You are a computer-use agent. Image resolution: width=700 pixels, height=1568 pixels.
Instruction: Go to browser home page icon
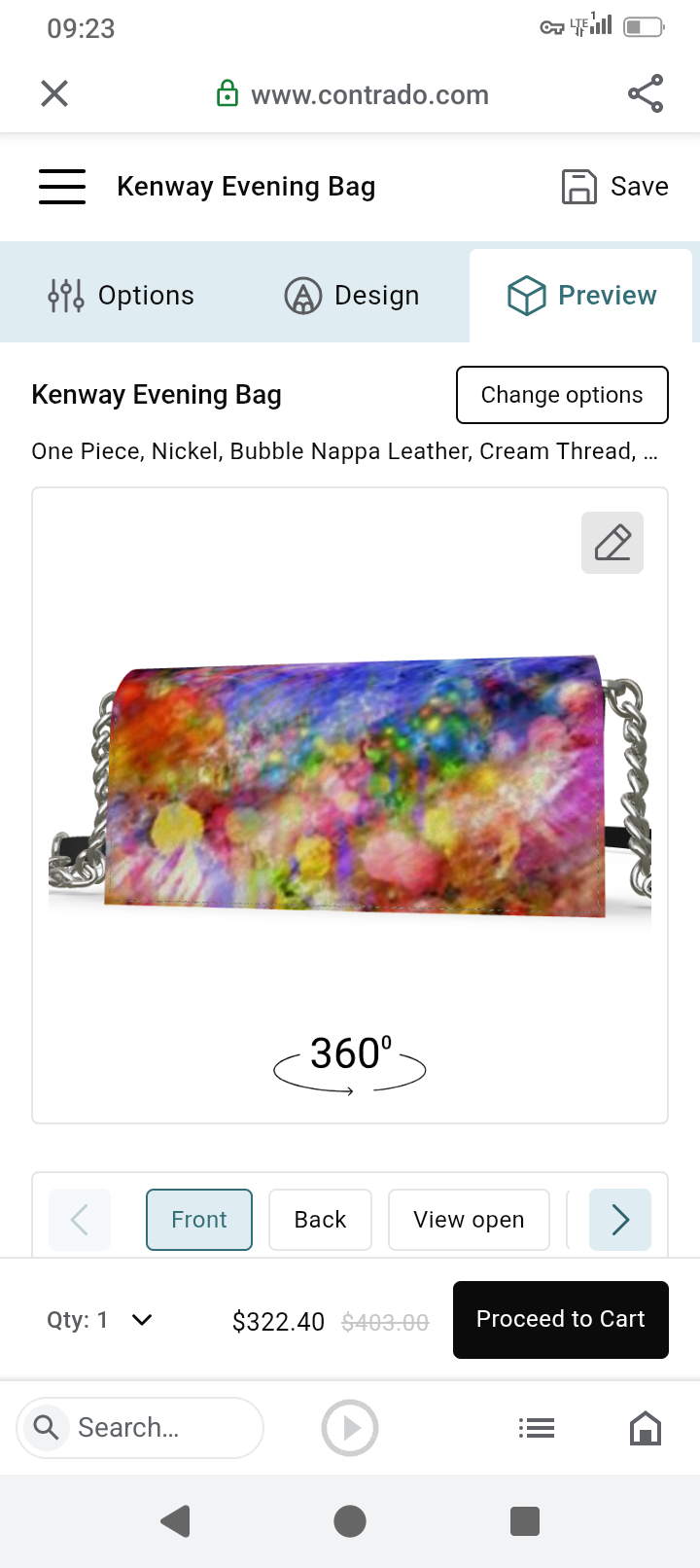click(646, 1428)
